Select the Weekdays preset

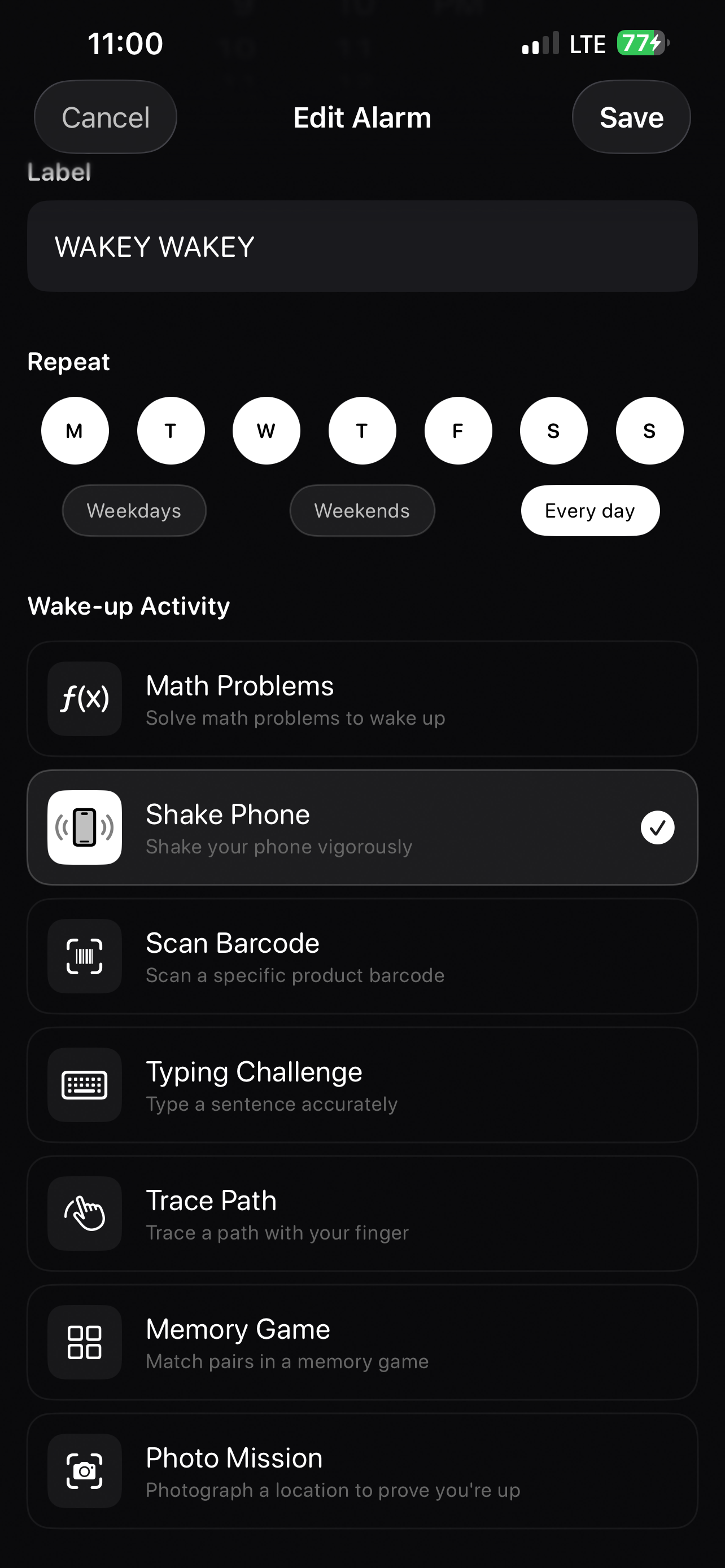click(x=134, y=511)
